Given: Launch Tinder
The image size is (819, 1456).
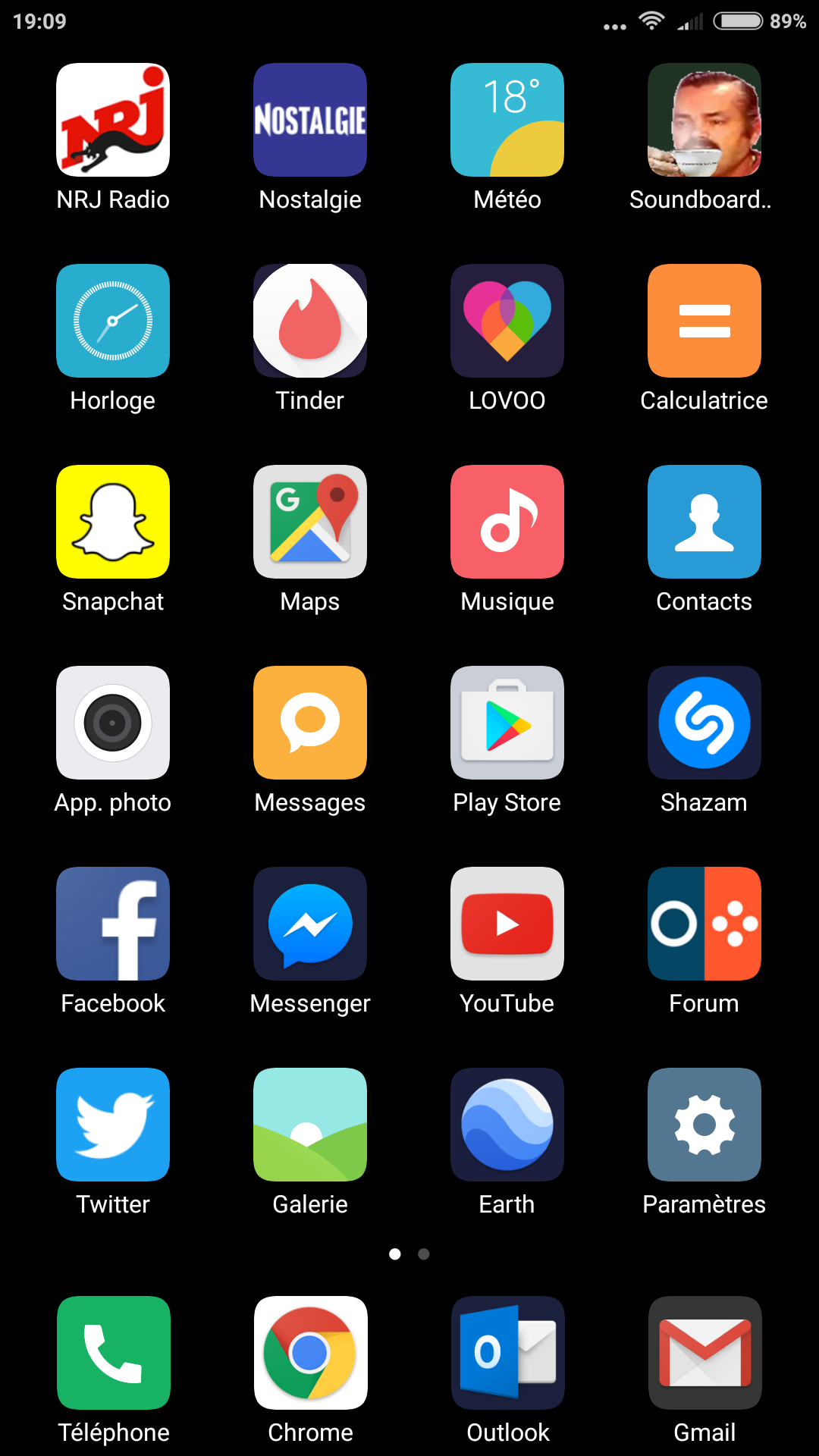Looking at the screenshot, I should click(x=310, y=321).
